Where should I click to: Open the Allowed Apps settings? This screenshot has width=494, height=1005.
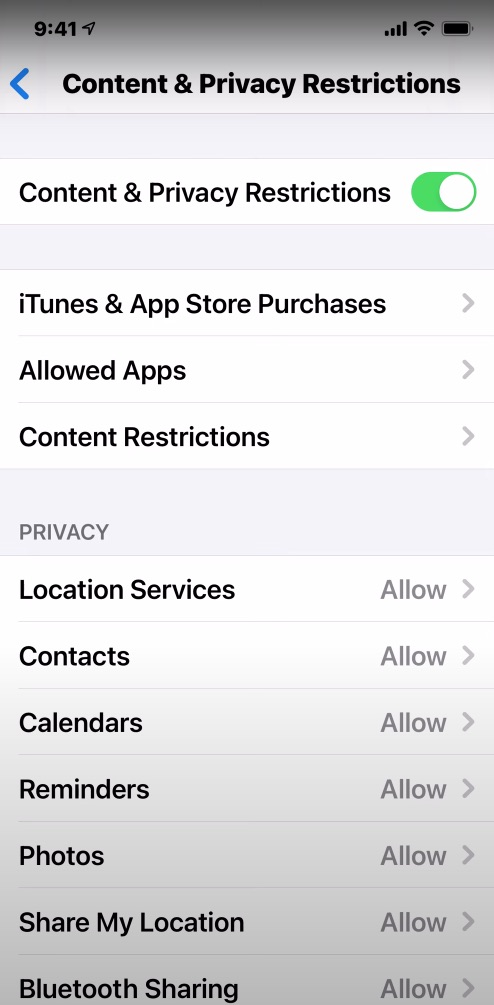[x=247, y=370]
